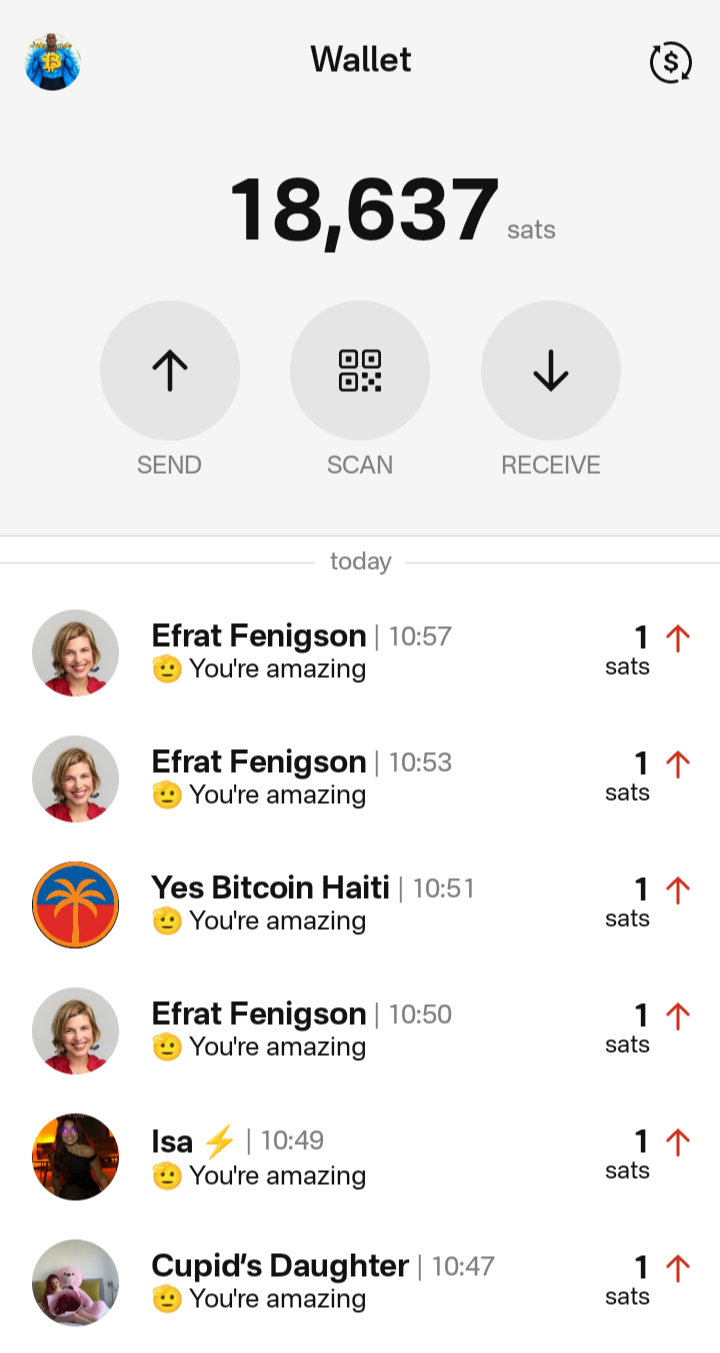The width and height of the screenshot is (720, 1353).
Task: Open the Yes Bitcoin Haiti transaction
Action: click(360, 904)
